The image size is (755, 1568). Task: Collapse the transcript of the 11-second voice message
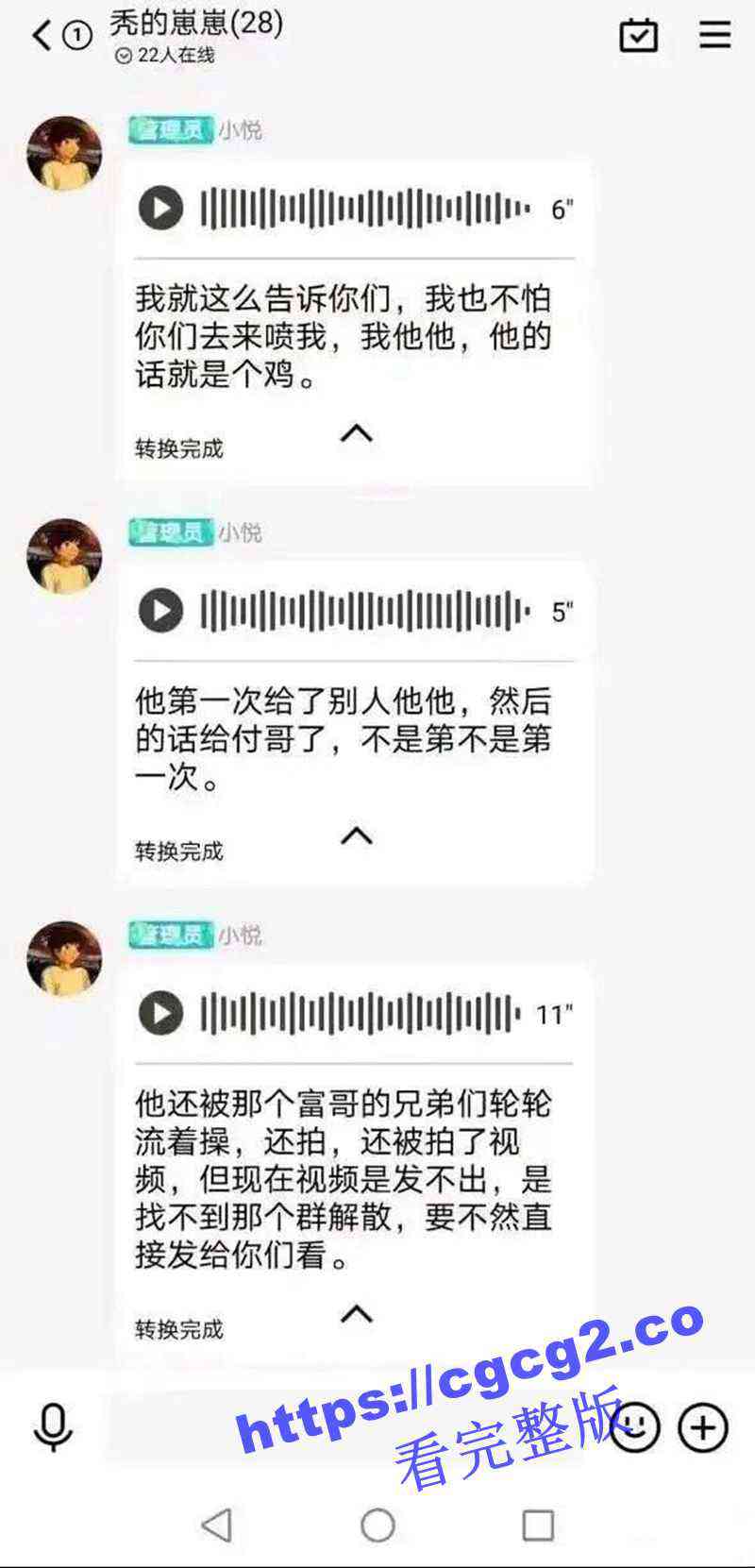coord(356,1314)
